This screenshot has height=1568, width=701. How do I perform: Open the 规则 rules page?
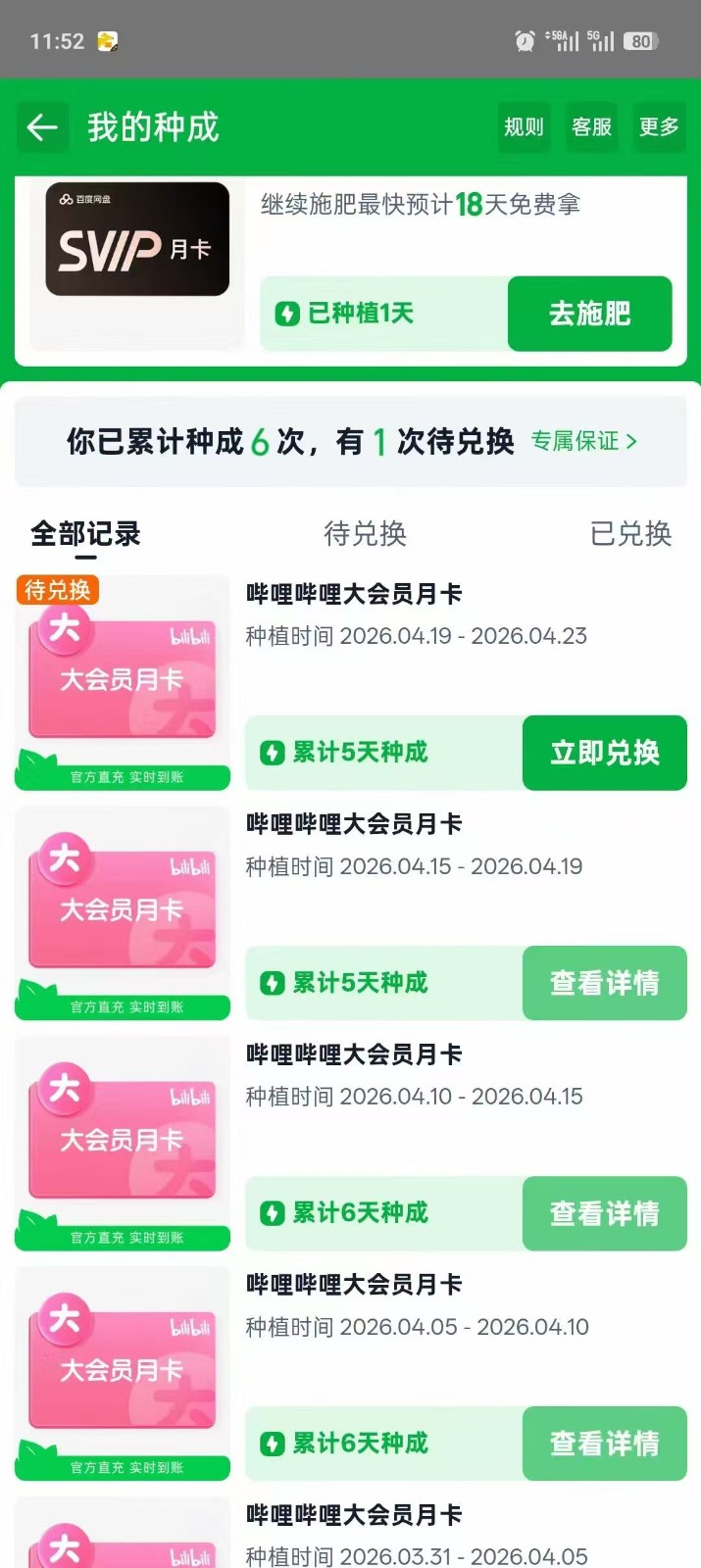524,127
